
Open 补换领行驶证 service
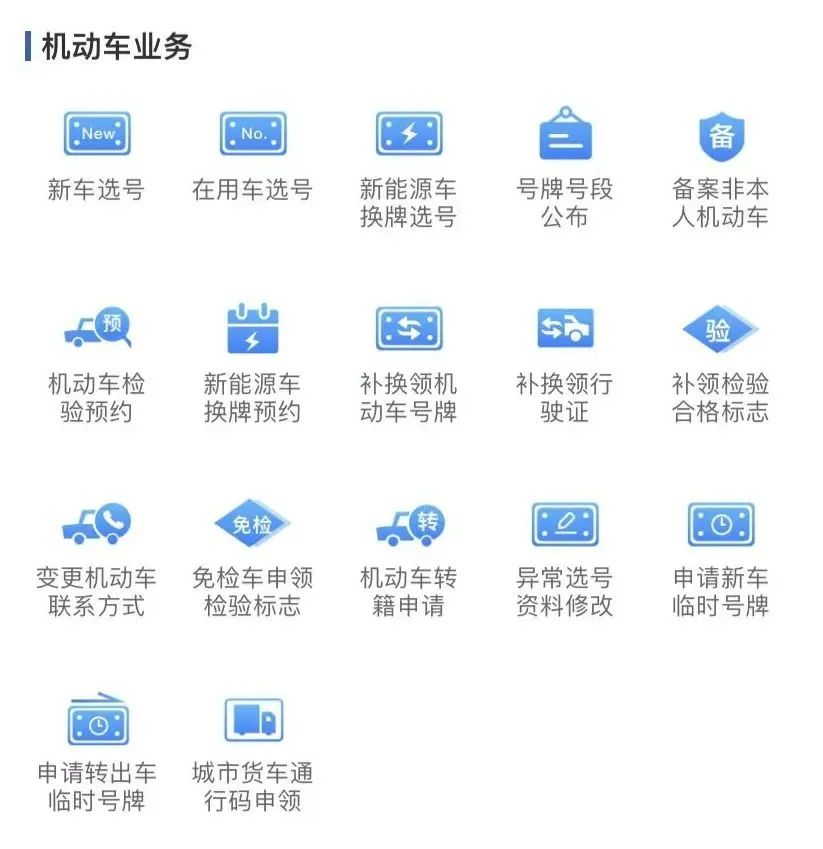(x=565, y=329)
